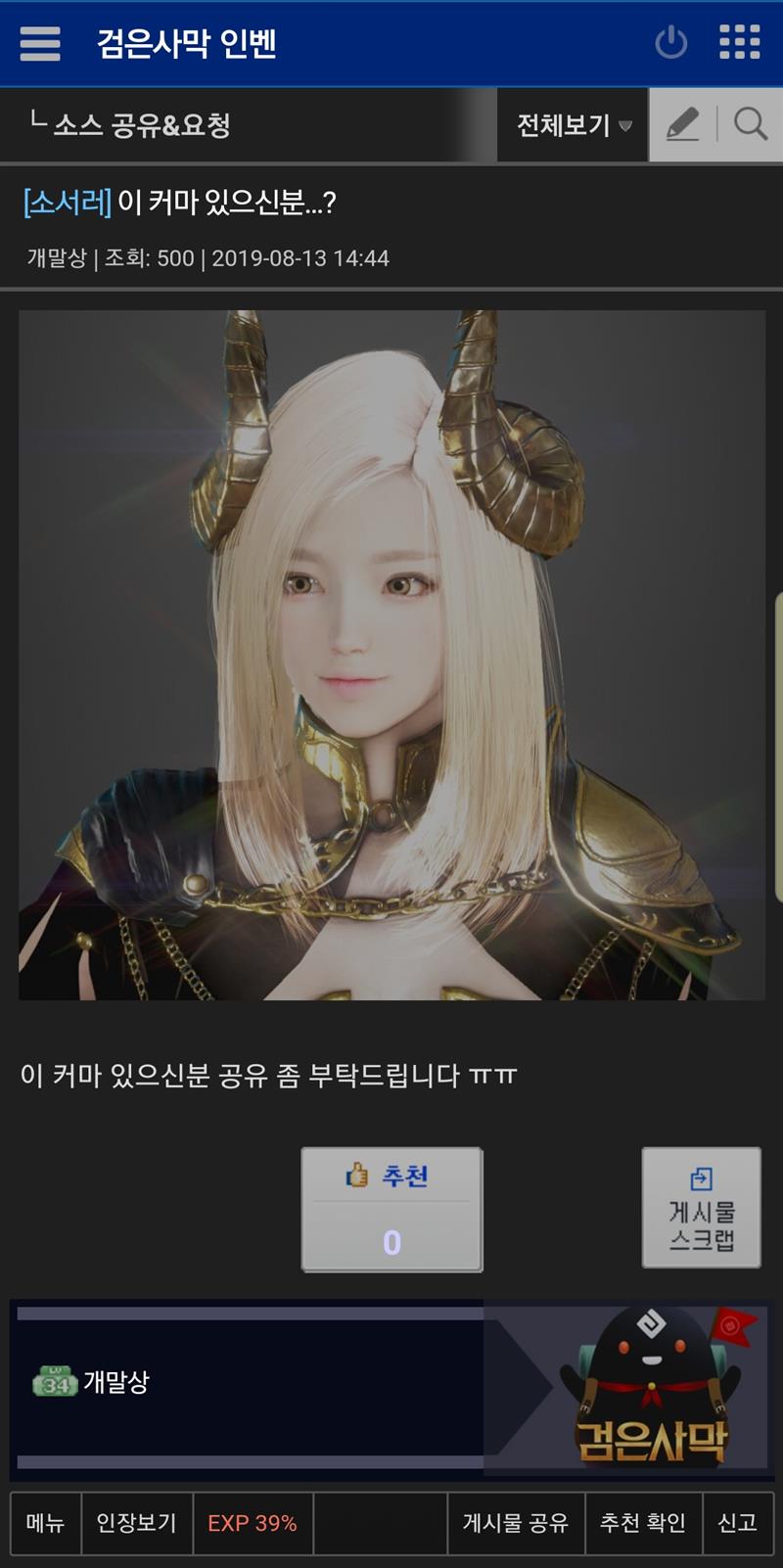
Task: Open the 검은사막 인벤 home title
Action: click(186, 43)
